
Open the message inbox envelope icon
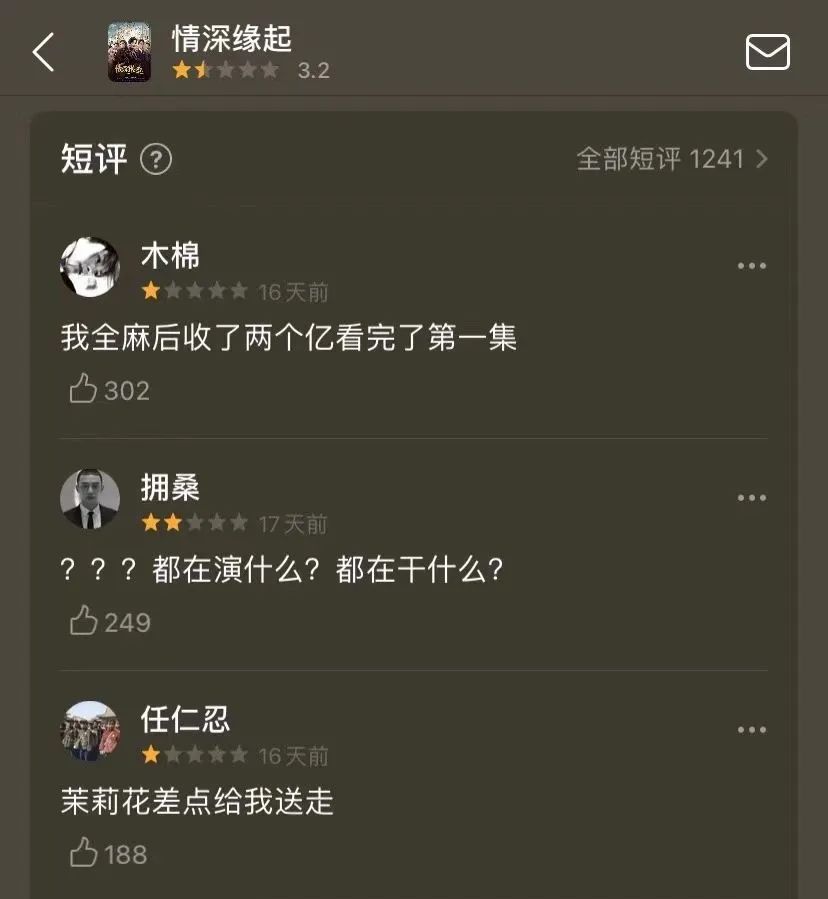pos(767,53)
